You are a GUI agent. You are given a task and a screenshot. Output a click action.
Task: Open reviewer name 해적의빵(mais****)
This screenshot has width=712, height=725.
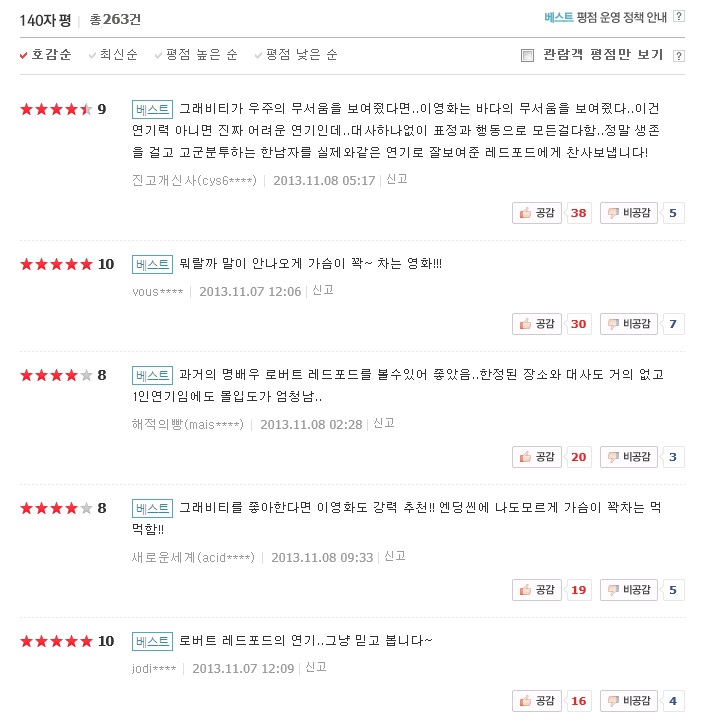188,424
